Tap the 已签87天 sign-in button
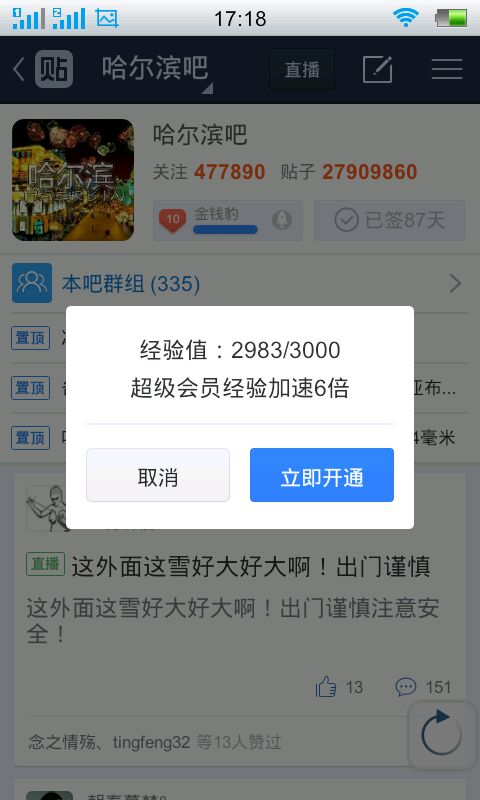 [x=389, y=220]
